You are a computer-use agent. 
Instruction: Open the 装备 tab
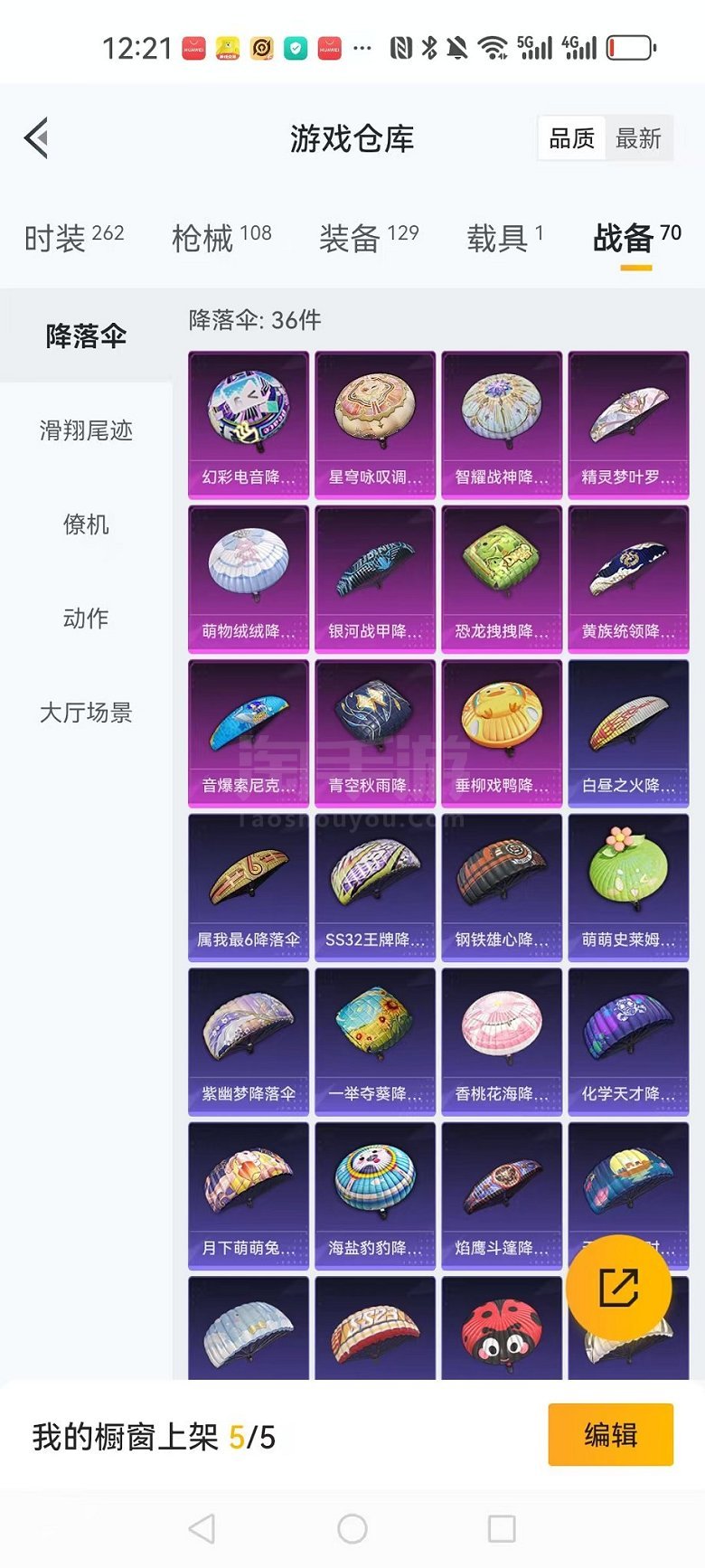pyautogui.click(x=369, y=238)
